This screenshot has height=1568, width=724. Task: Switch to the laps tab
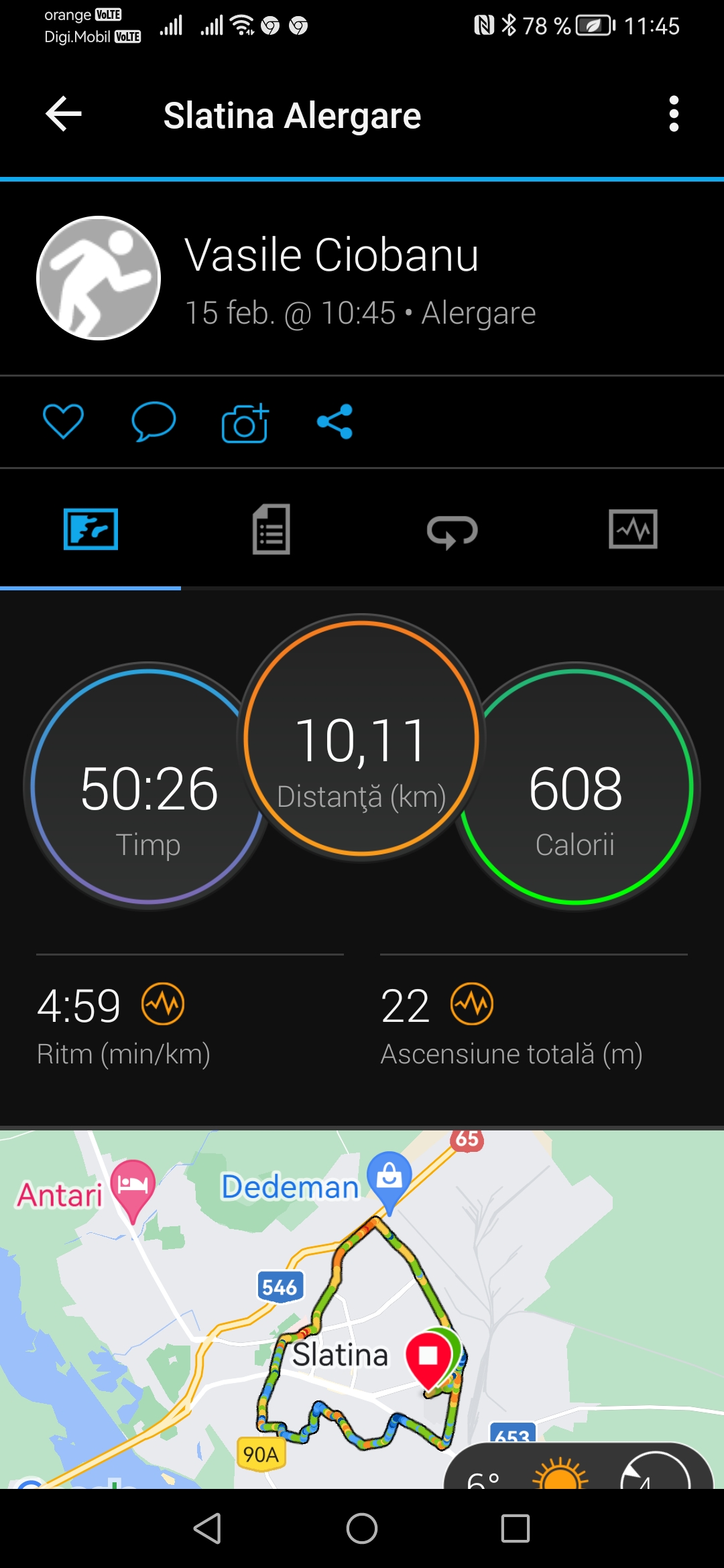[x=452, y=531]
